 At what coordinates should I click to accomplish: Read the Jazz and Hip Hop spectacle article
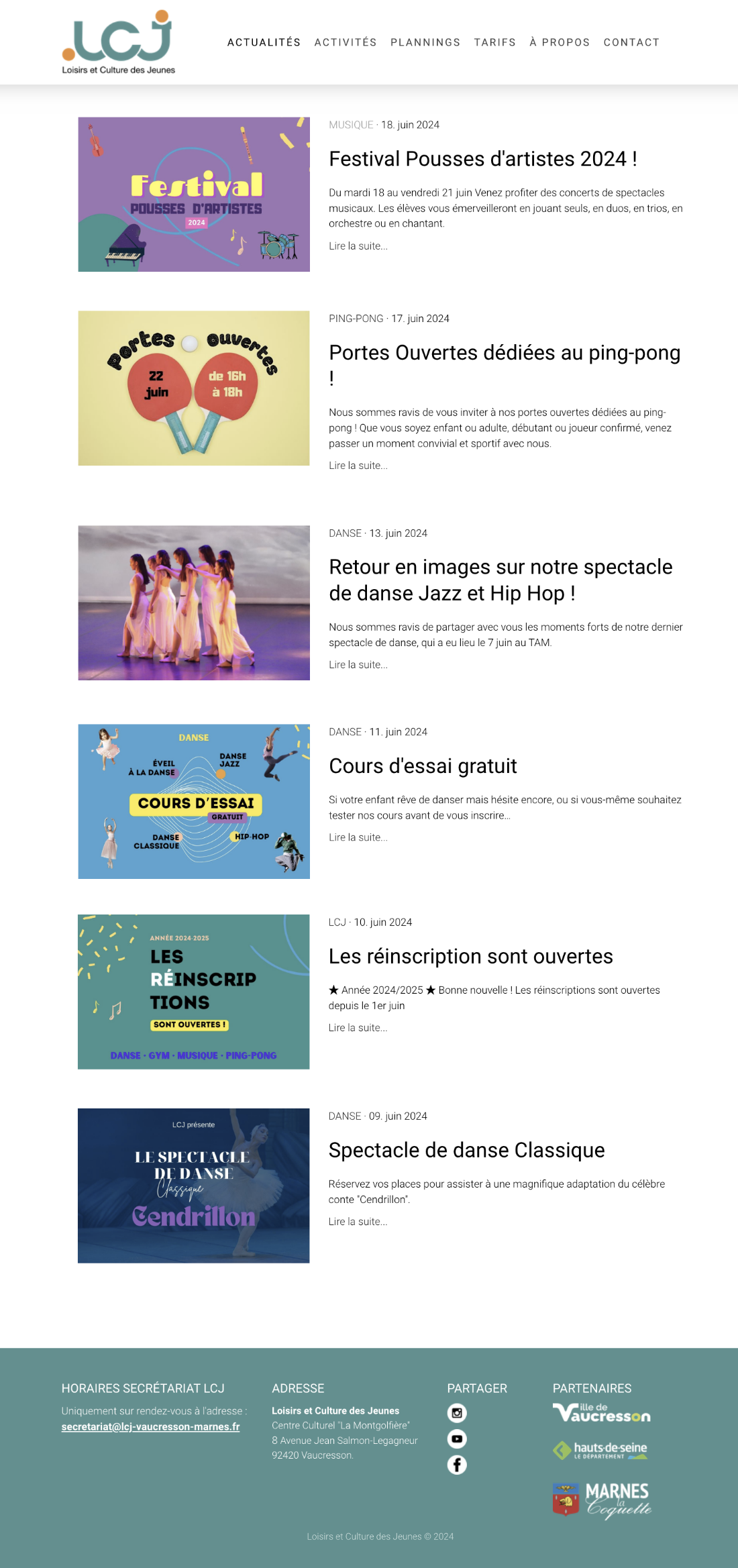500,580
